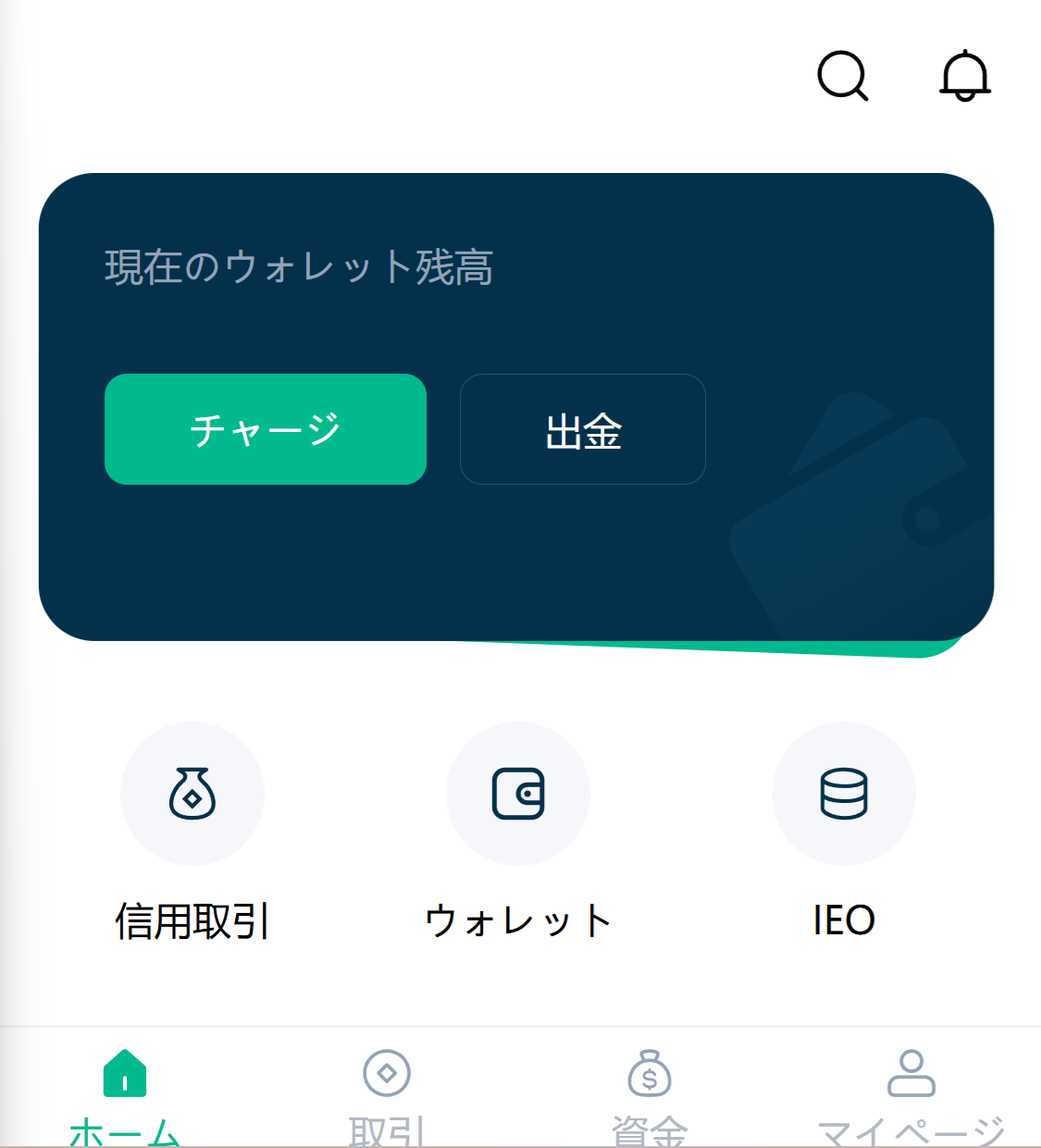Select the 出金 withdraw button
1041x1148 pixels.
[x=583, y=429]
